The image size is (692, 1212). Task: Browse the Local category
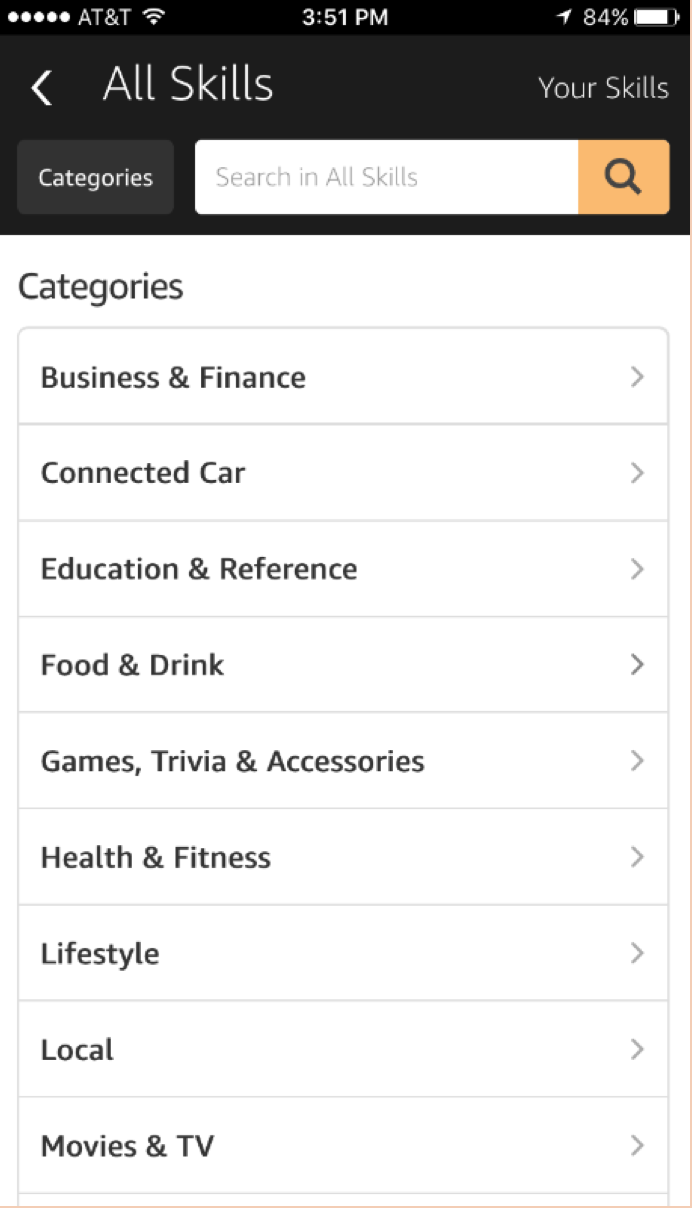tap(342, 1049)
